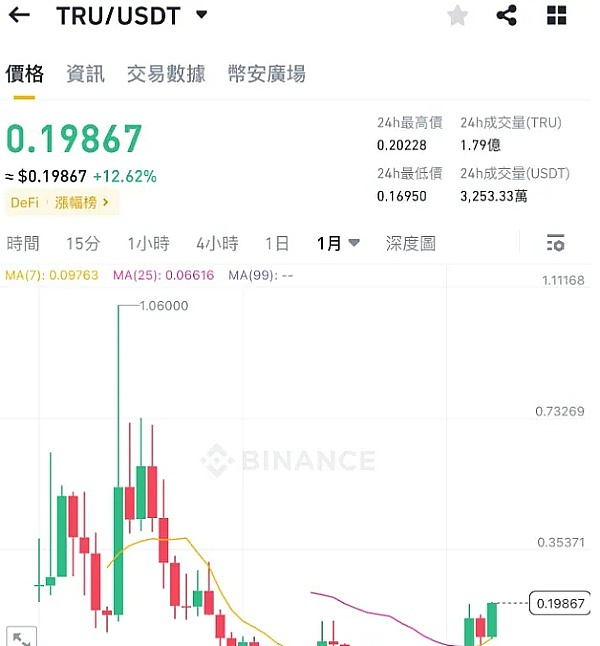Image resolution: width=600 pixels, height=646 pixels.
Task: Go back using the arrow
Action: (19, 15)
